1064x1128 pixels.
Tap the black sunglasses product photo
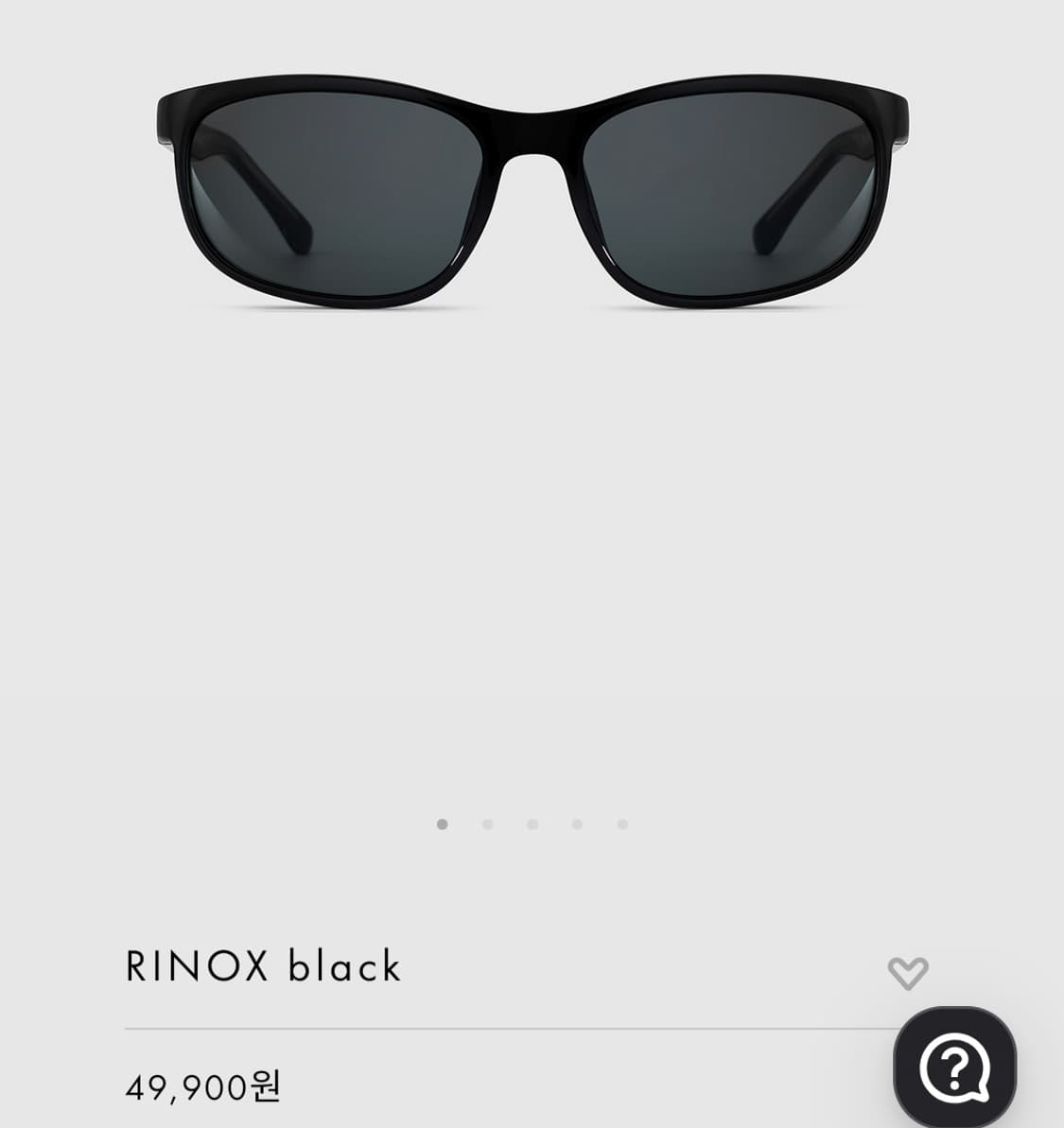click(x=532, y=189)
